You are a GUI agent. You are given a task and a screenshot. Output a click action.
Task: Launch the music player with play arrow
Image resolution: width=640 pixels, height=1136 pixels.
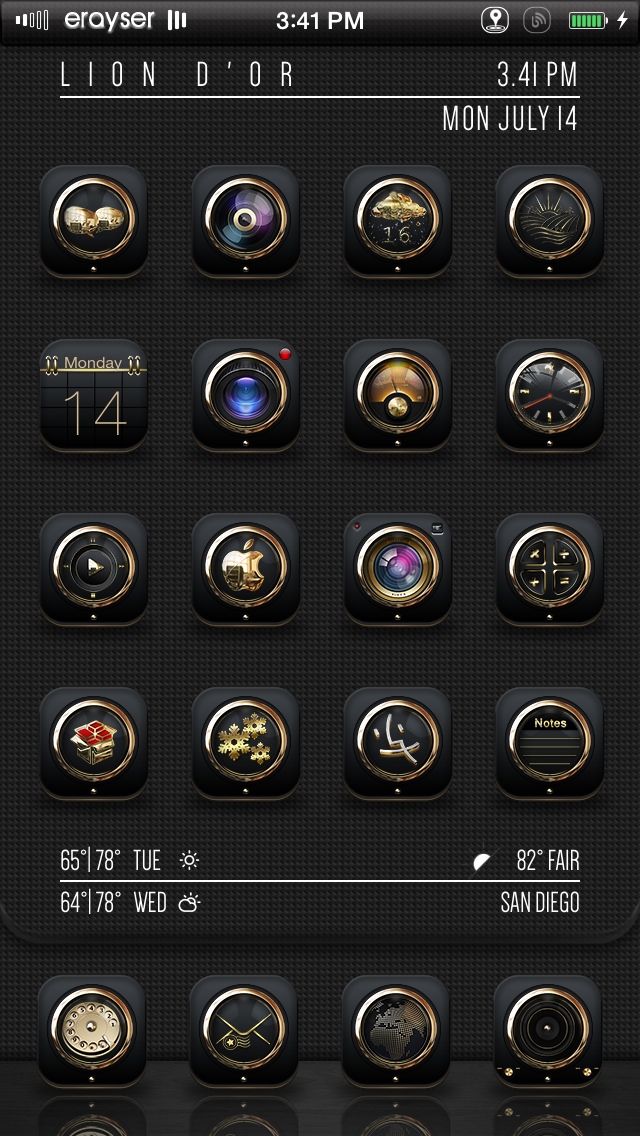click(x=94, y=567)
